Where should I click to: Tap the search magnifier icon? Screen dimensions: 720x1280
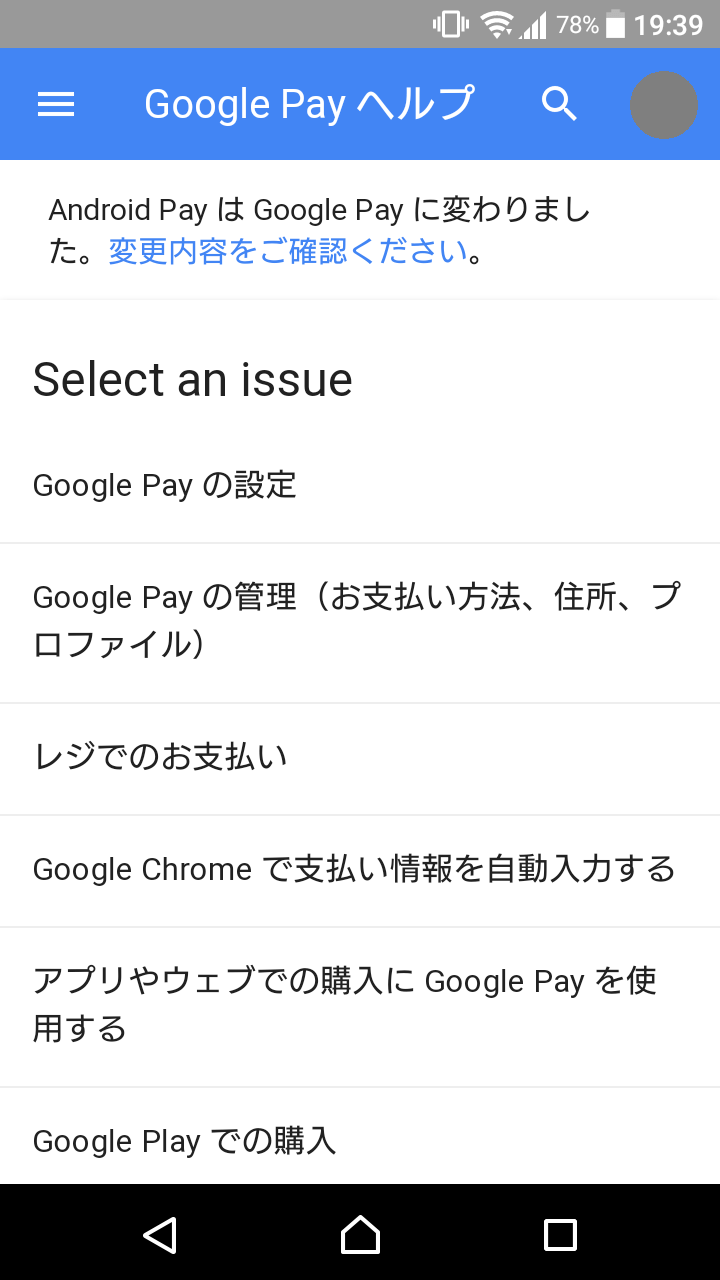click(x=560, y=104)
